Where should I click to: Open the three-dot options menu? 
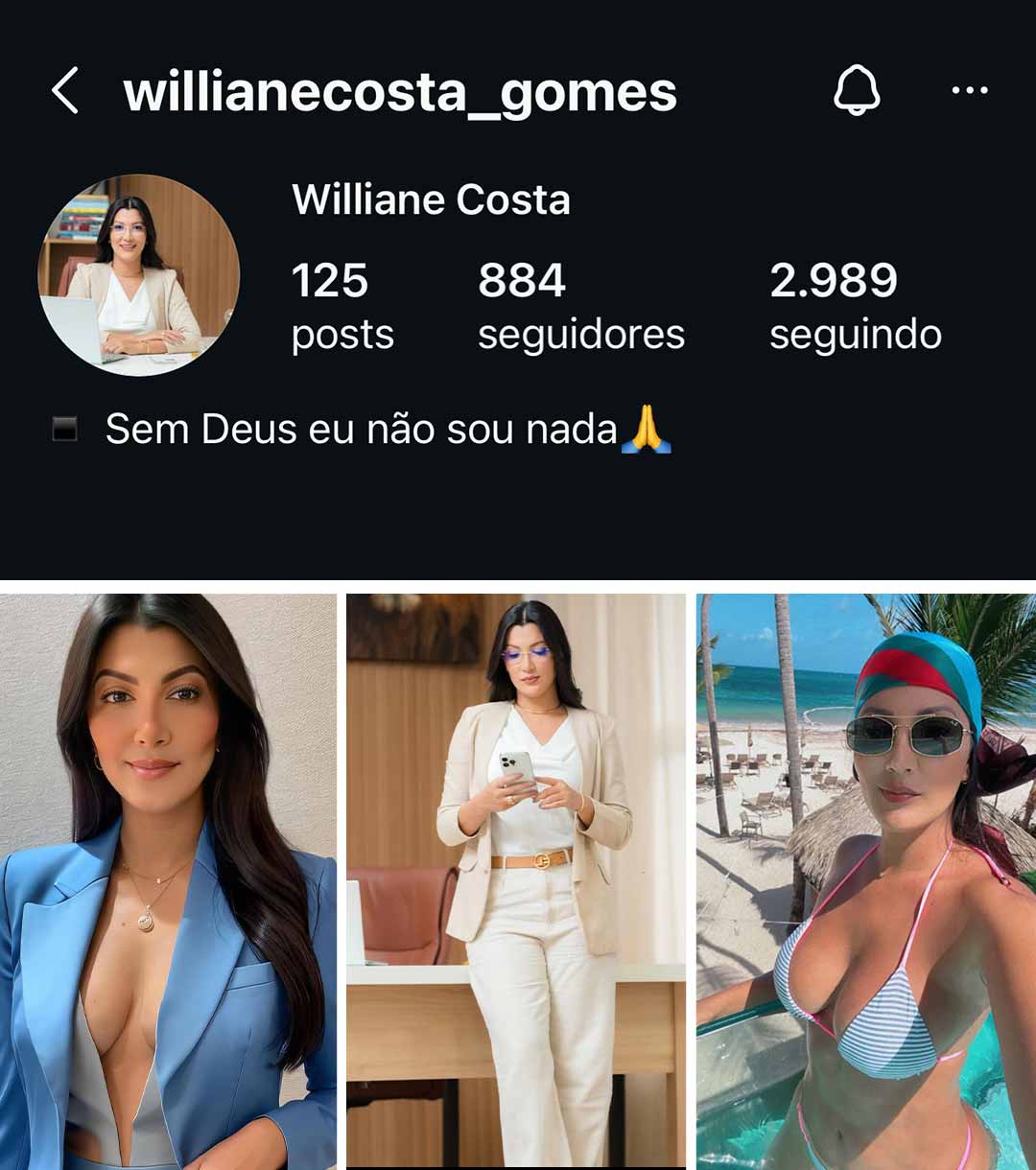(971, 89)
